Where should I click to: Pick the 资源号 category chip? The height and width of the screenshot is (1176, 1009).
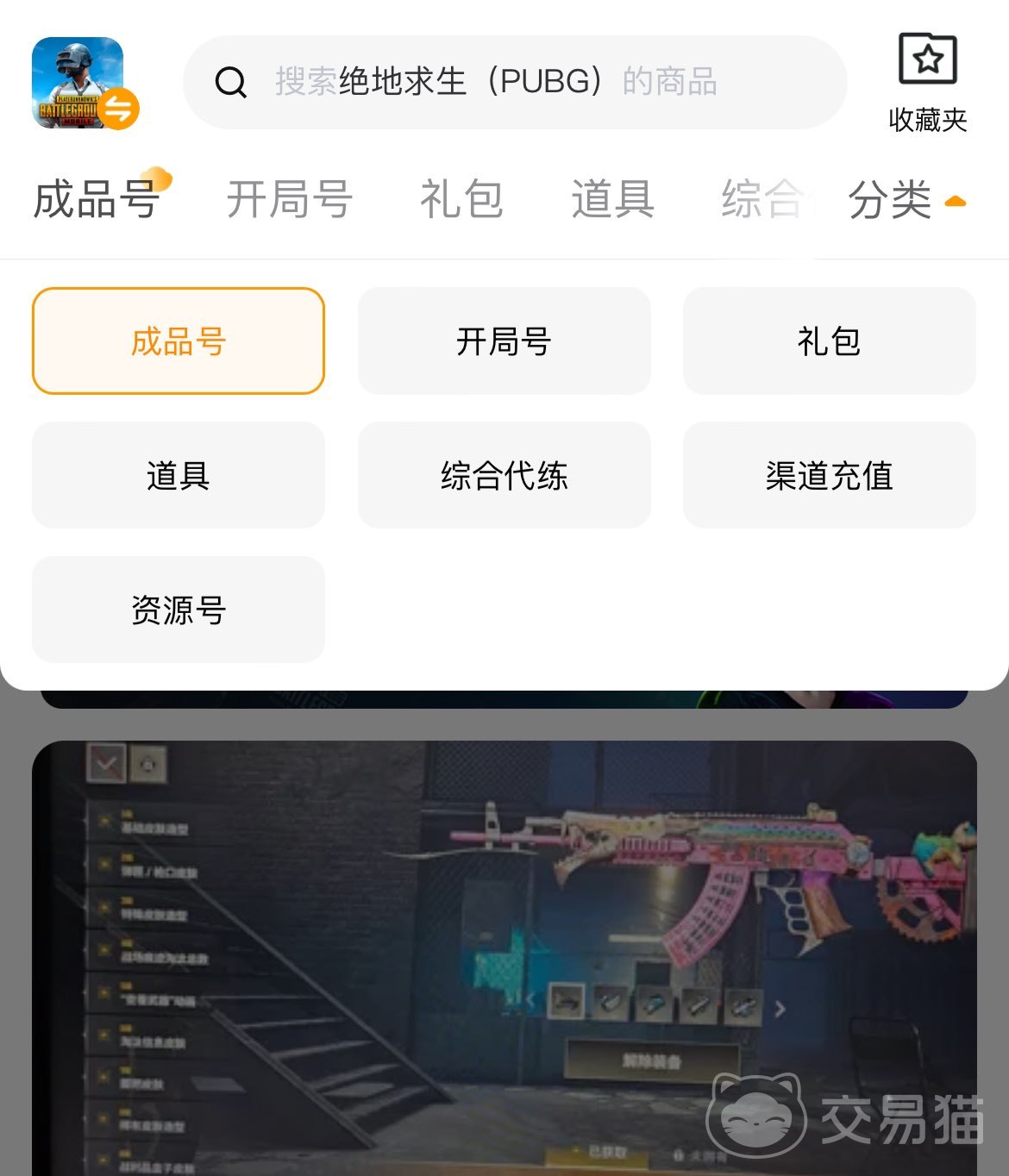click(x=179, y=610)
